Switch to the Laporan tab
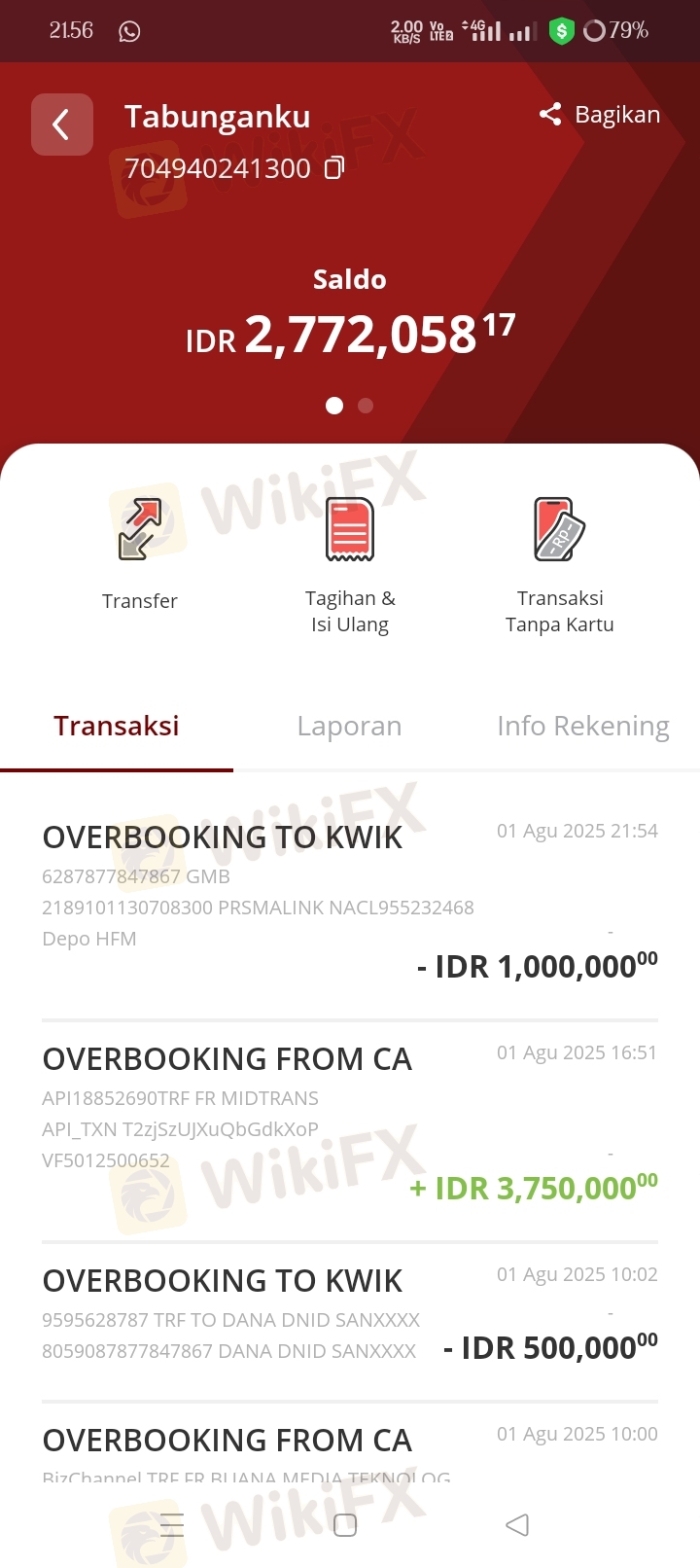The height and width of the screenshot is (1568, 700). (x=349, y=727)
